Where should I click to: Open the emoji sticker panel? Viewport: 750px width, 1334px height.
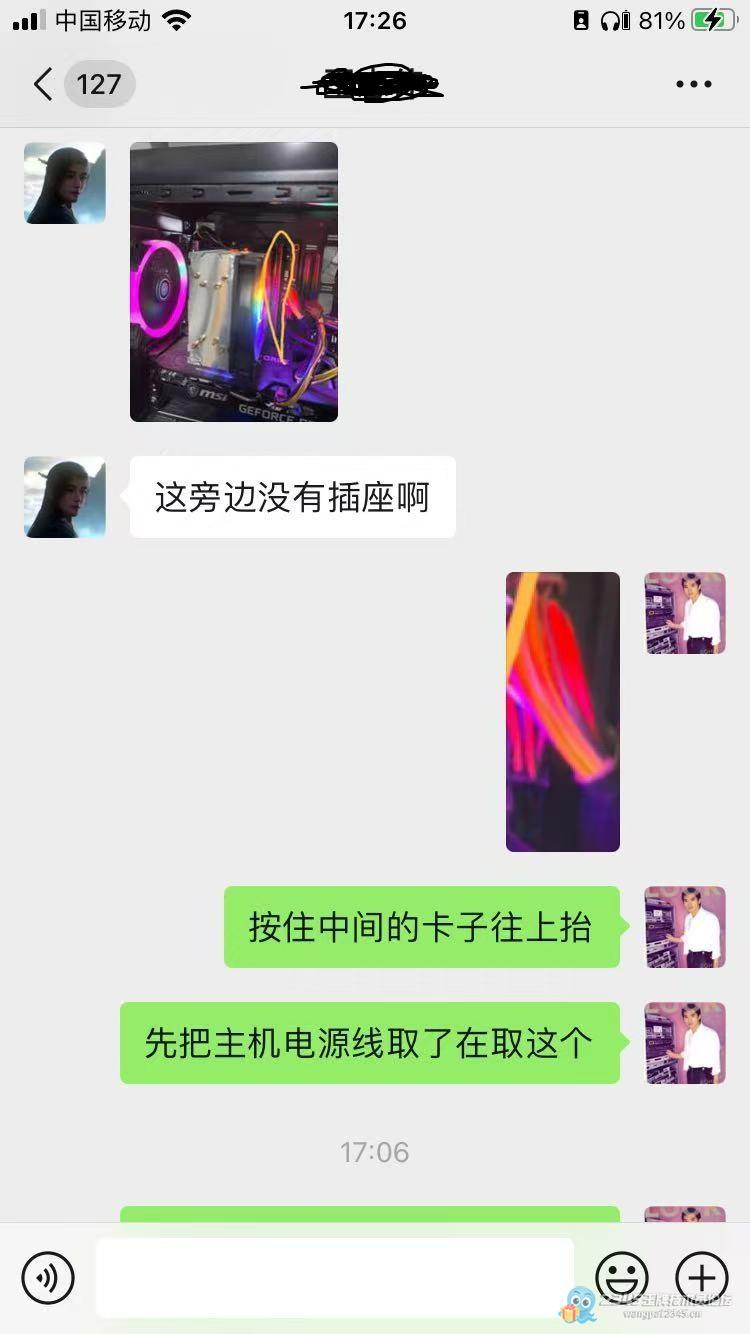(x=621, y=1277)
